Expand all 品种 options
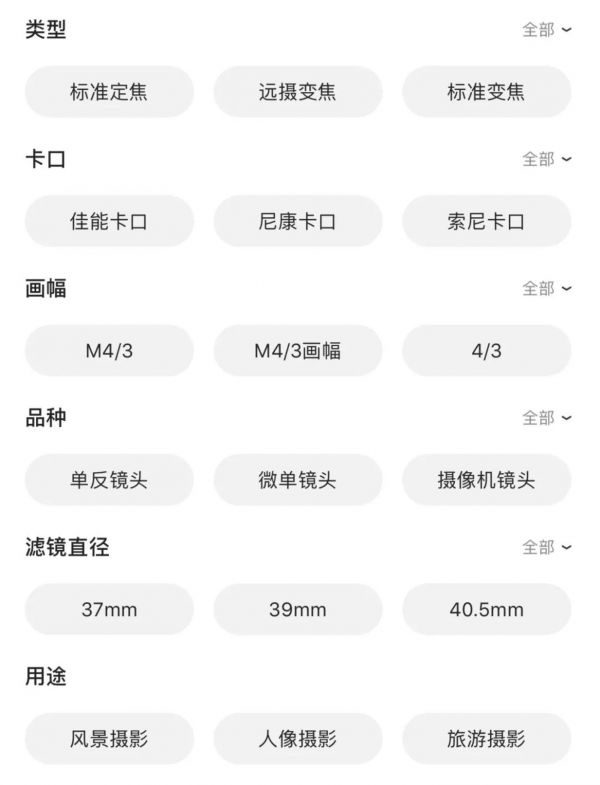Image resolution: width=600 pixels, height=785 pixels. [x=546, y=418]
